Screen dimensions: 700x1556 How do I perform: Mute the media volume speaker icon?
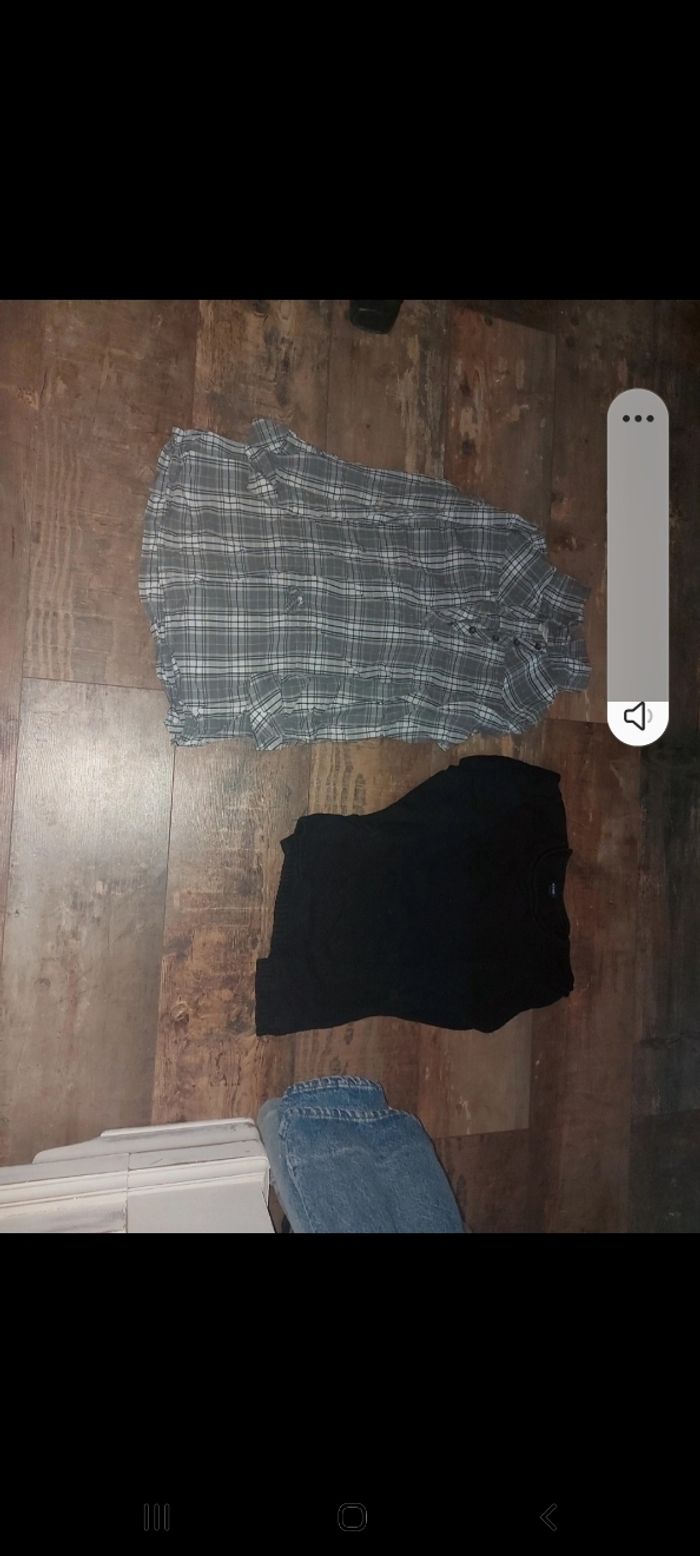[637, 716]
